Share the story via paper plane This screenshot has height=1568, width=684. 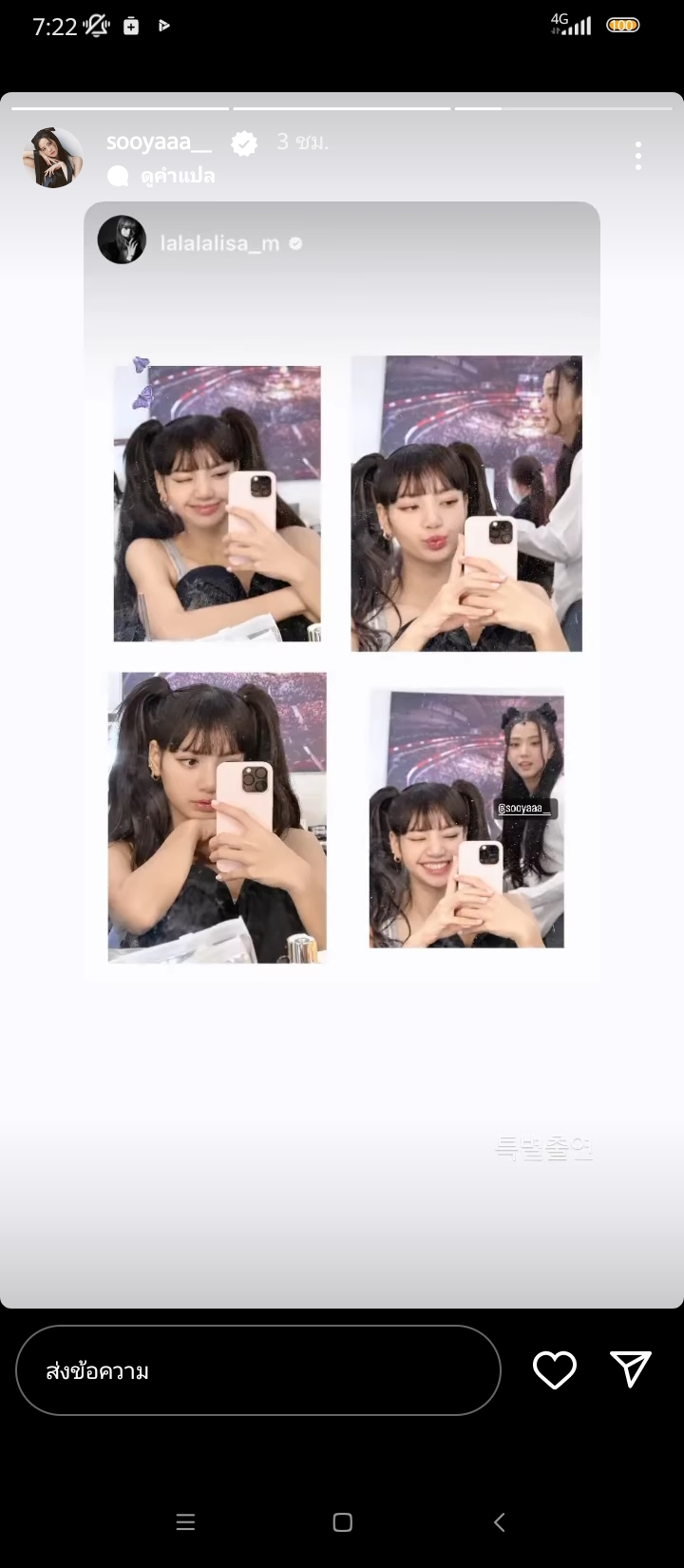(x=630, y=1369)
